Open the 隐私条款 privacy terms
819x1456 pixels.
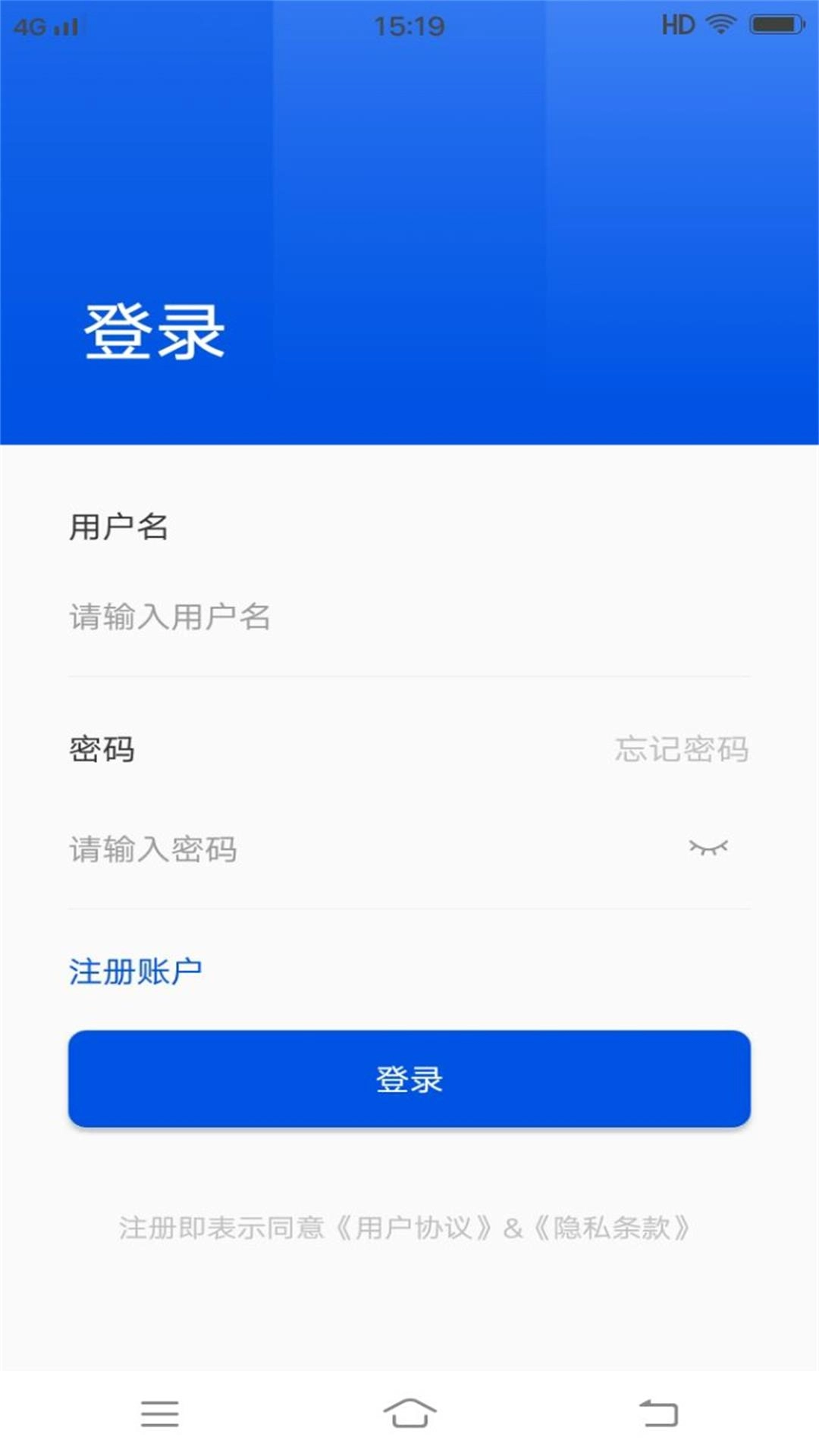611,1223
